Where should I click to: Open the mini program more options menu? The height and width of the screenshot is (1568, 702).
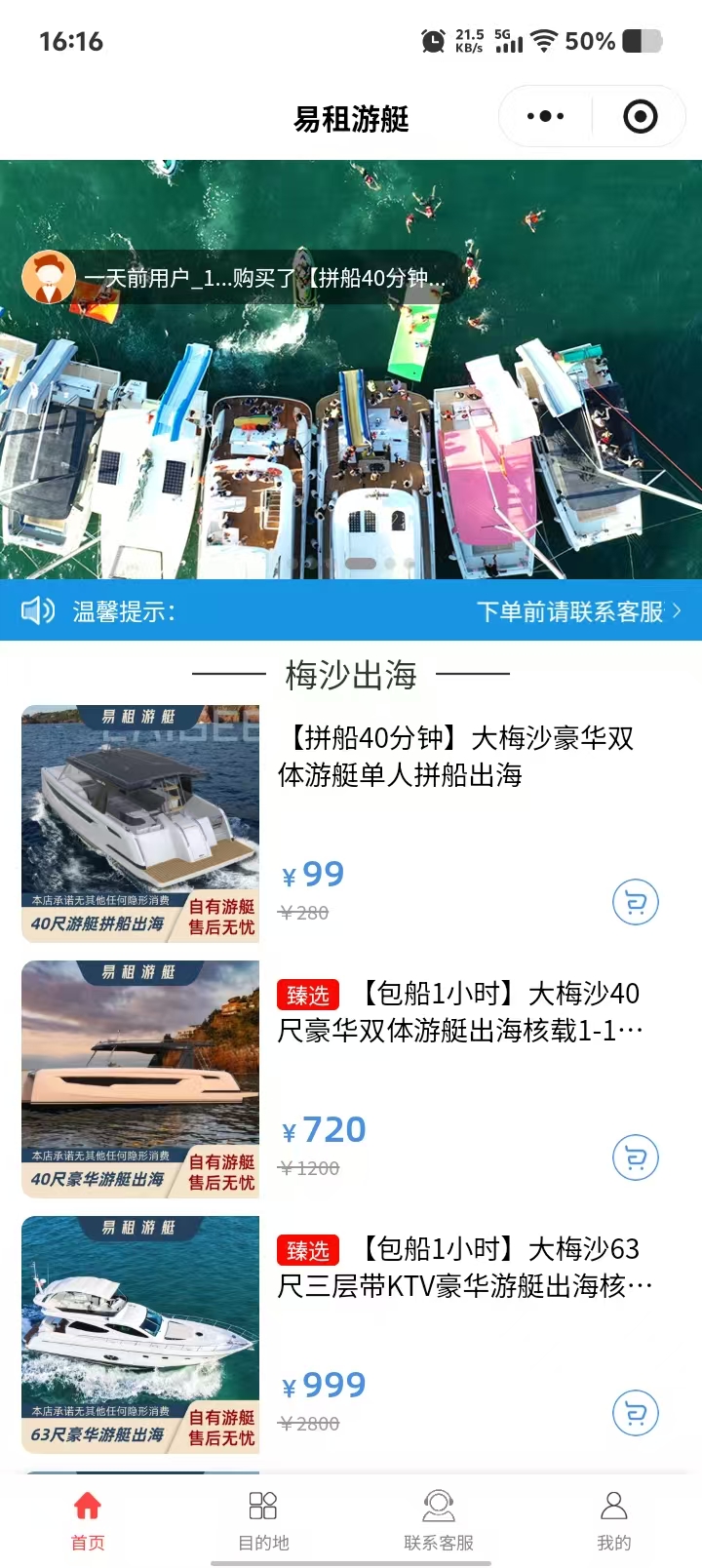[x=545, y=117]
